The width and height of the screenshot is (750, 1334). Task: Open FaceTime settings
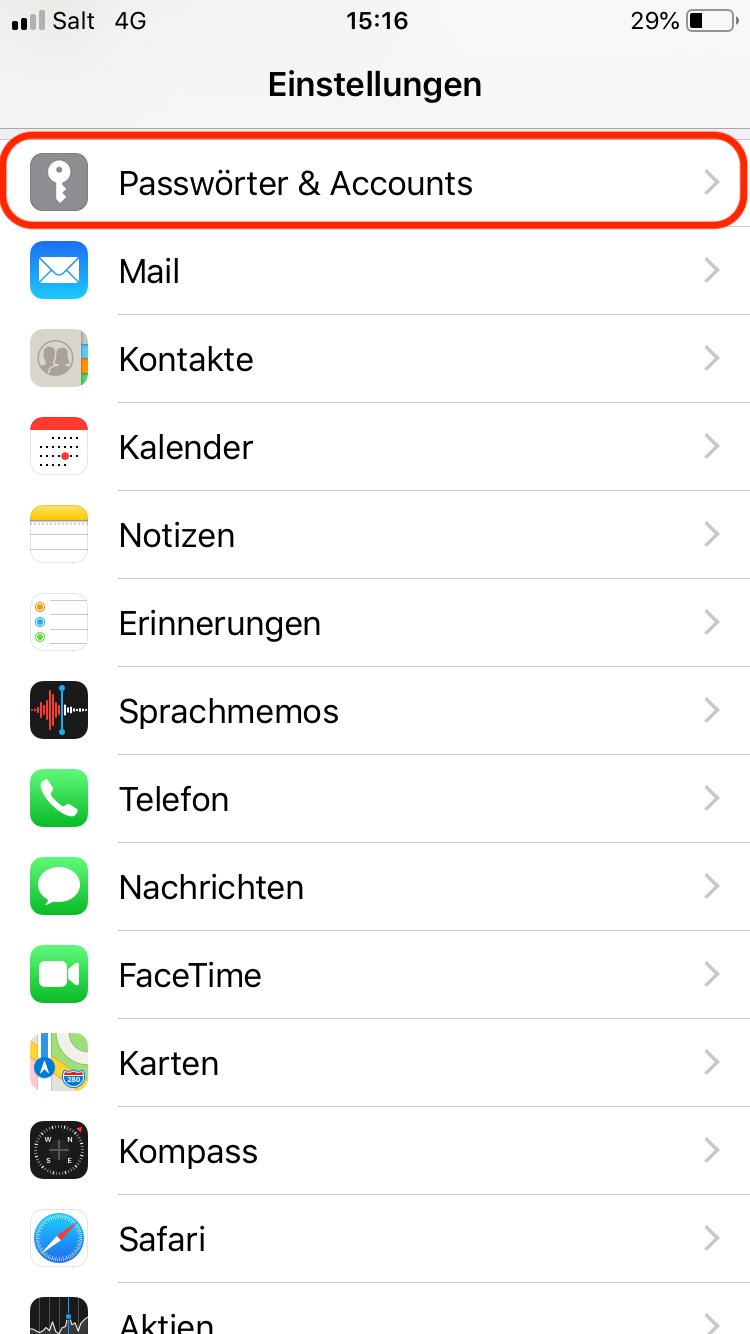pyautogui.click(x=375, y=975)
